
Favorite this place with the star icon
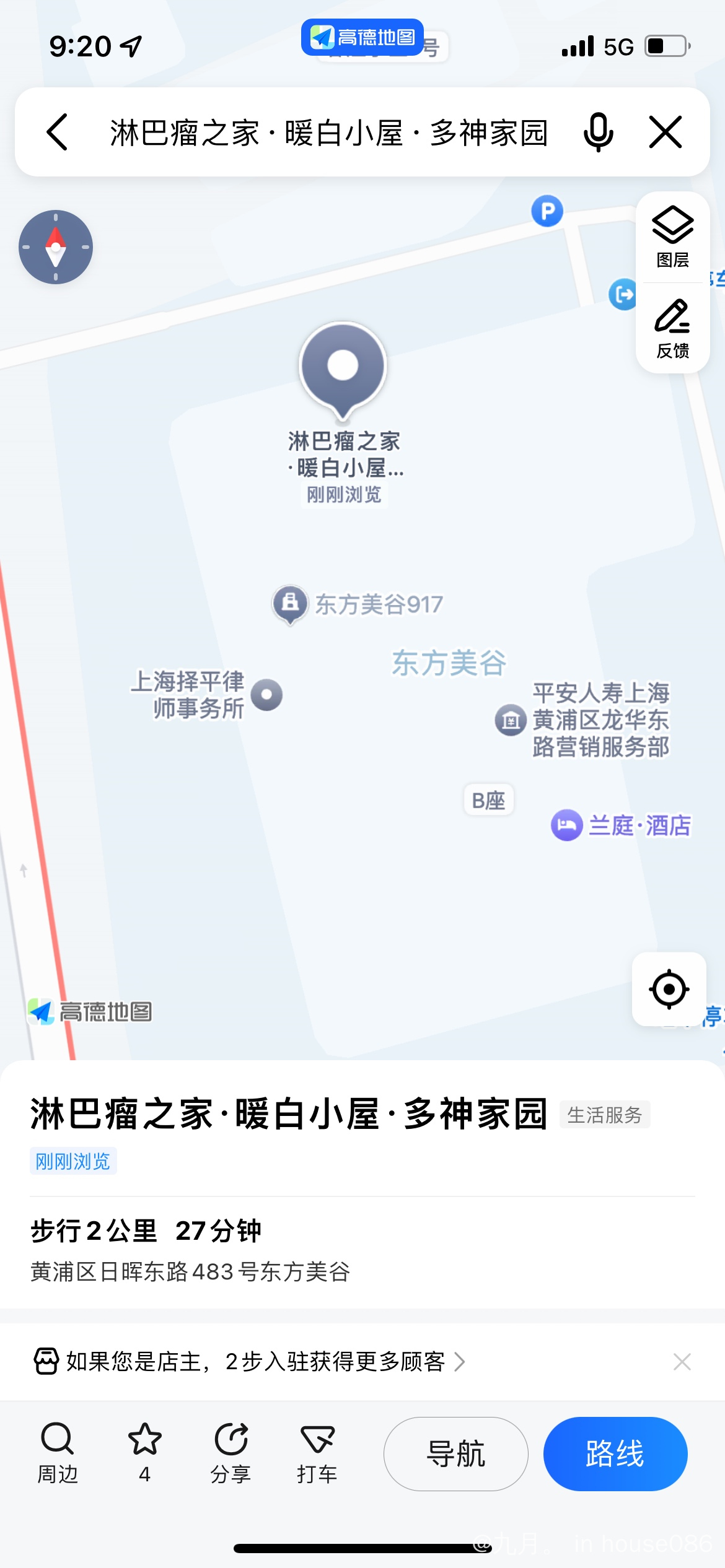pyautogui.click(x=144, y=1453)
